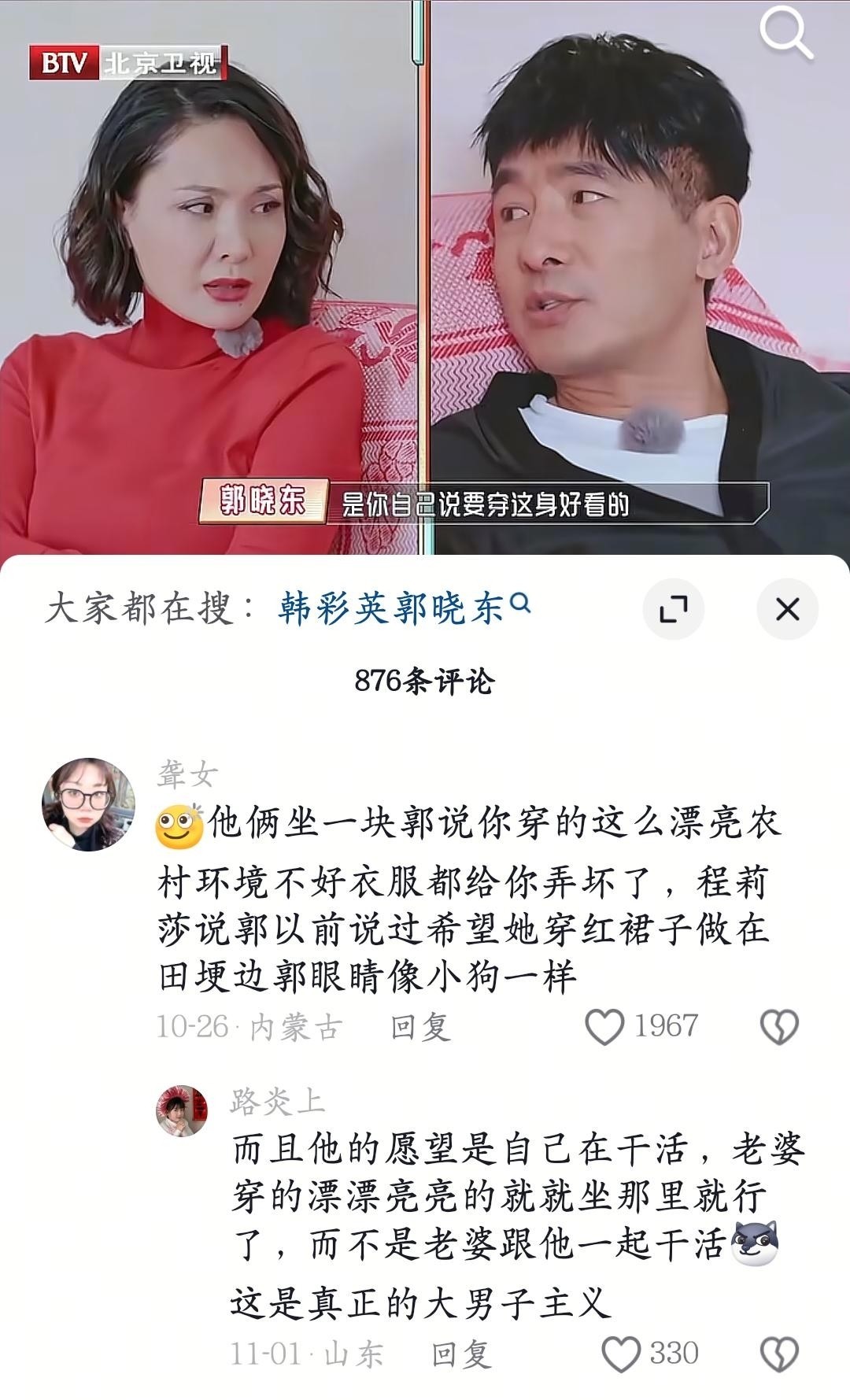Close the comments panel

click(787, 609)
